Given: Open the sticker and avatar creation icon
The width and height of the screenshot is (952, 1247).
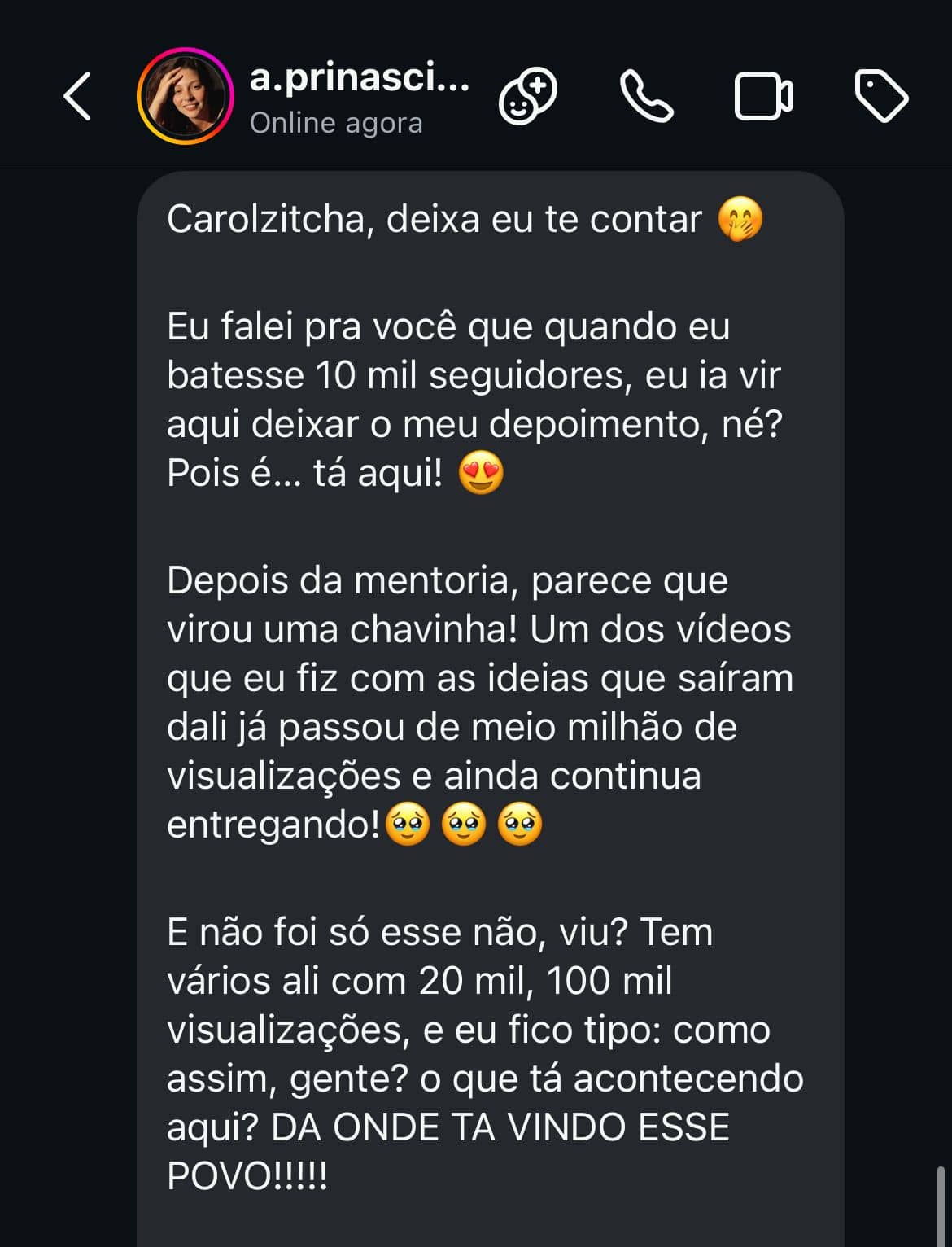Looking at the screenshot, I should tap(527, 97).
